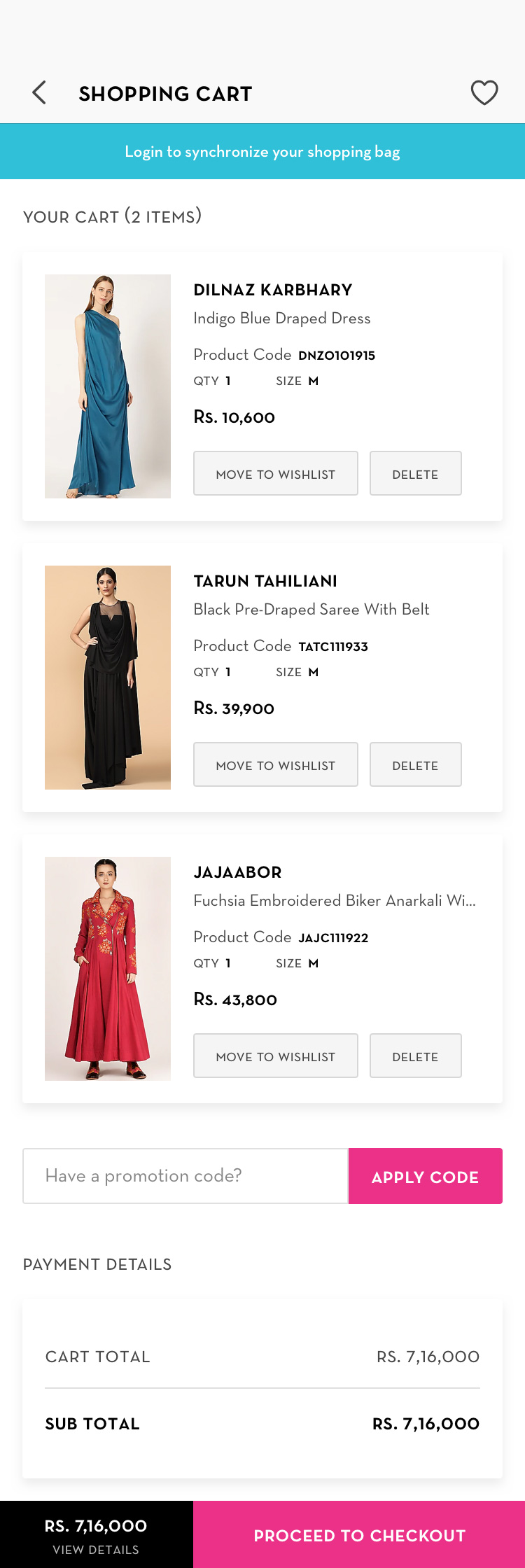Delete the Tarun Tahiliani saree from cart

coord(415,765)
